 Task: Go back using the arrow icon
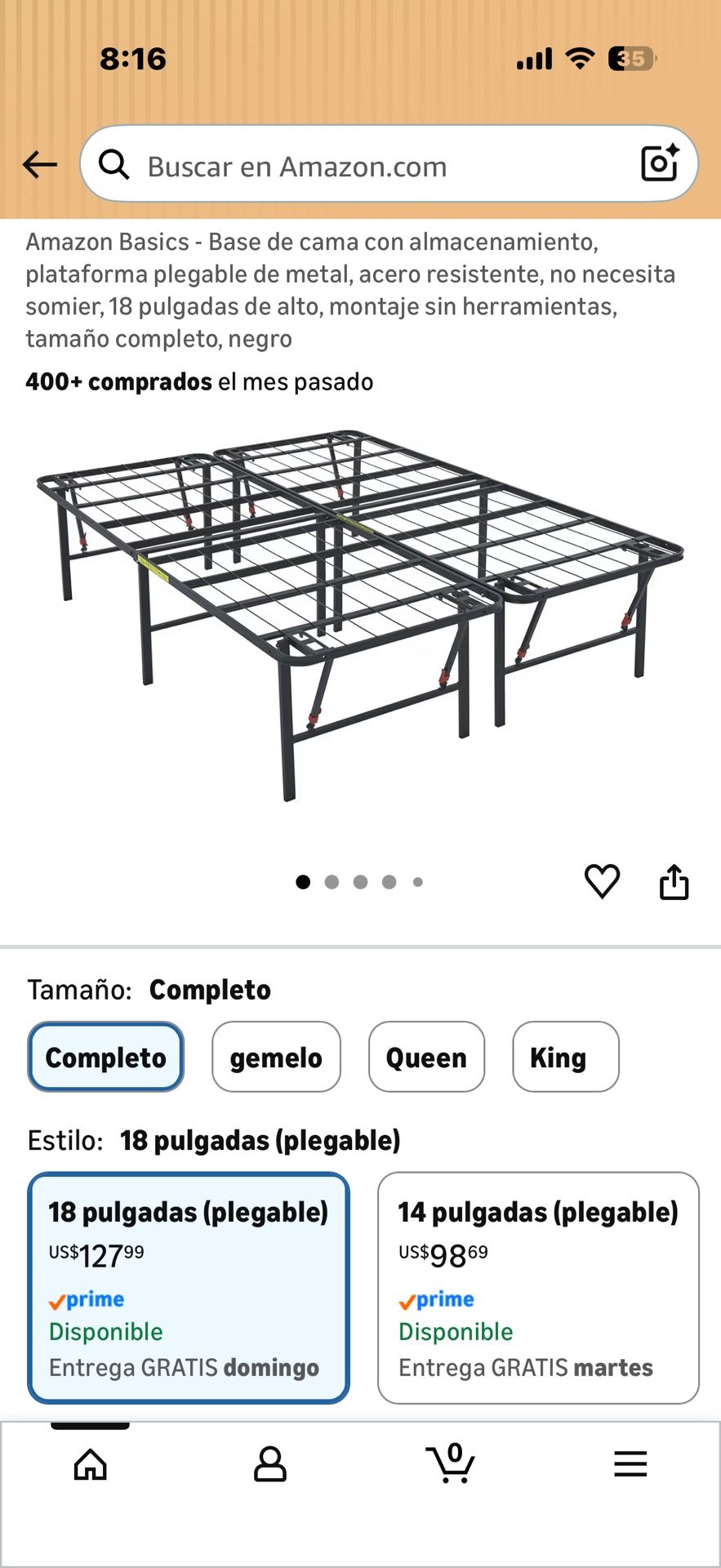(x=39, y=165)
